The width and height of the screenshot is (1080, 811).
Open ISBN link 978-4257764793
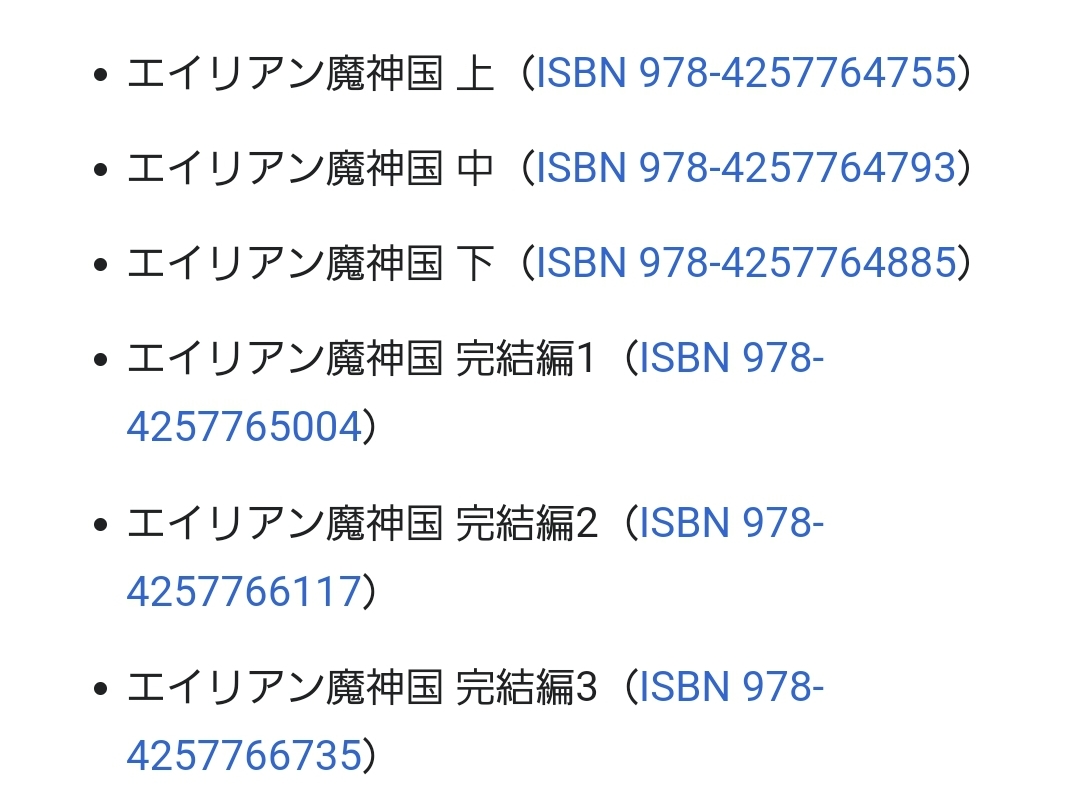pyautogui.click(x=746, y=167)
